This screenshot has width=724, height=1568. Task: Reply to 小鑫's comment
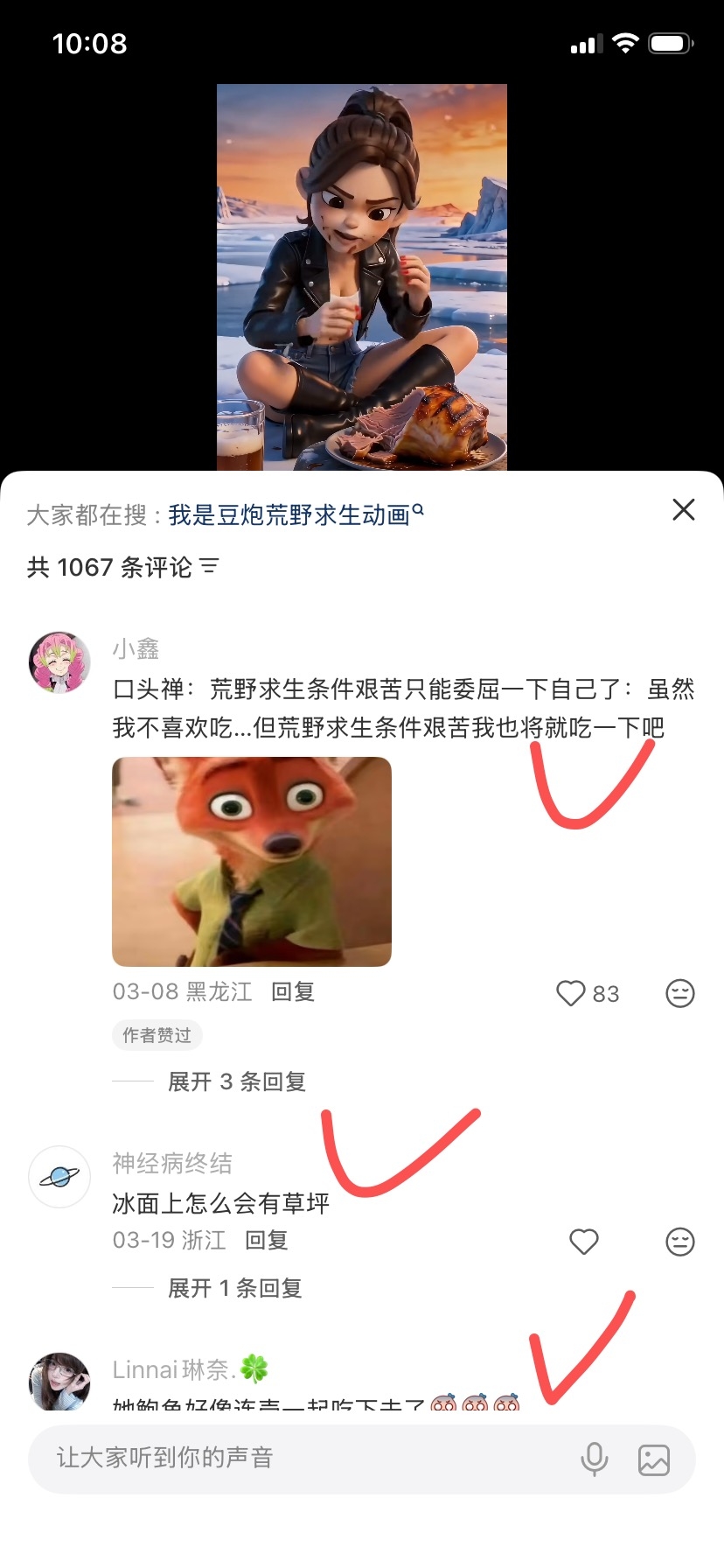[x=293, y=991]
